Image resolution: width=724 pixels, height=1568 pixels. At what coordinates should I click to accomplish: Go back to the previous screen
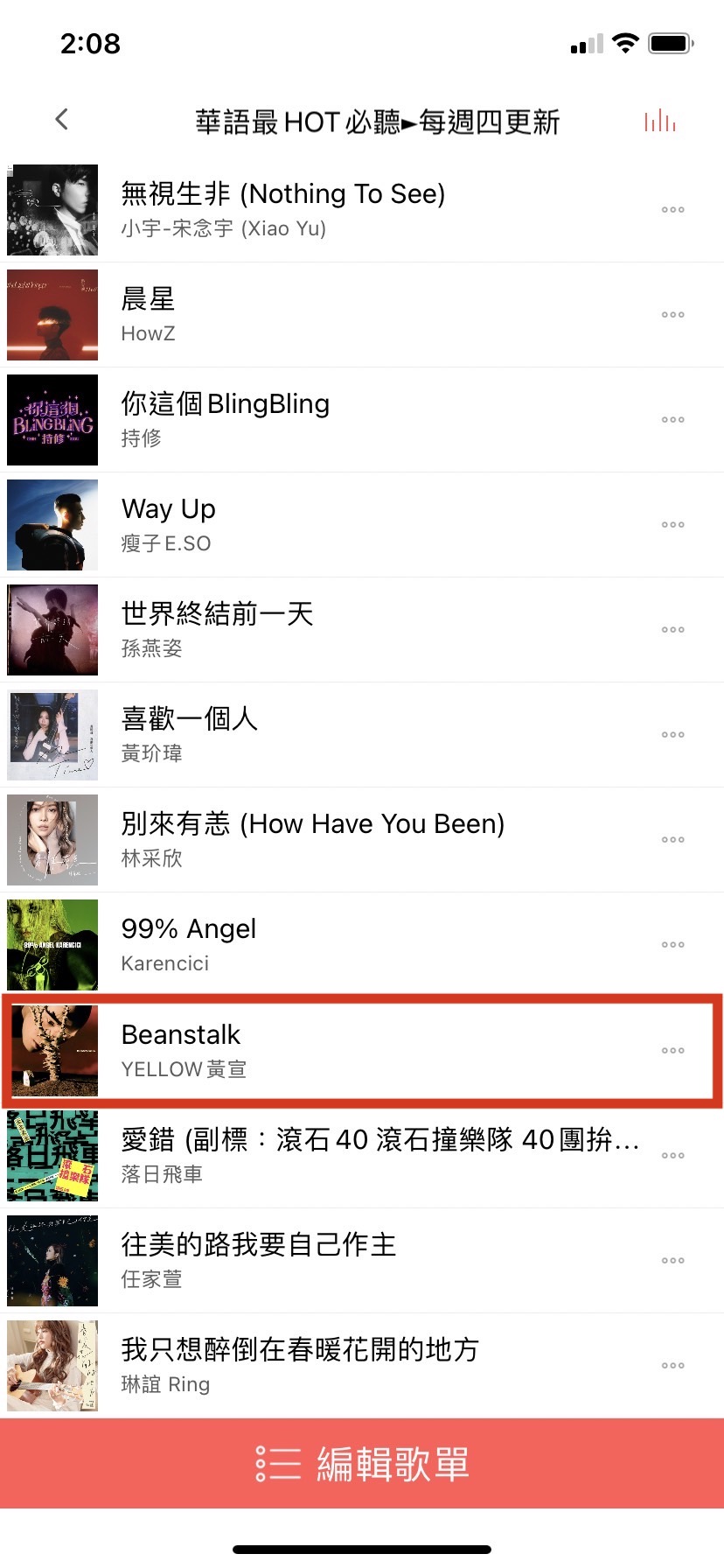coord(61,120)
